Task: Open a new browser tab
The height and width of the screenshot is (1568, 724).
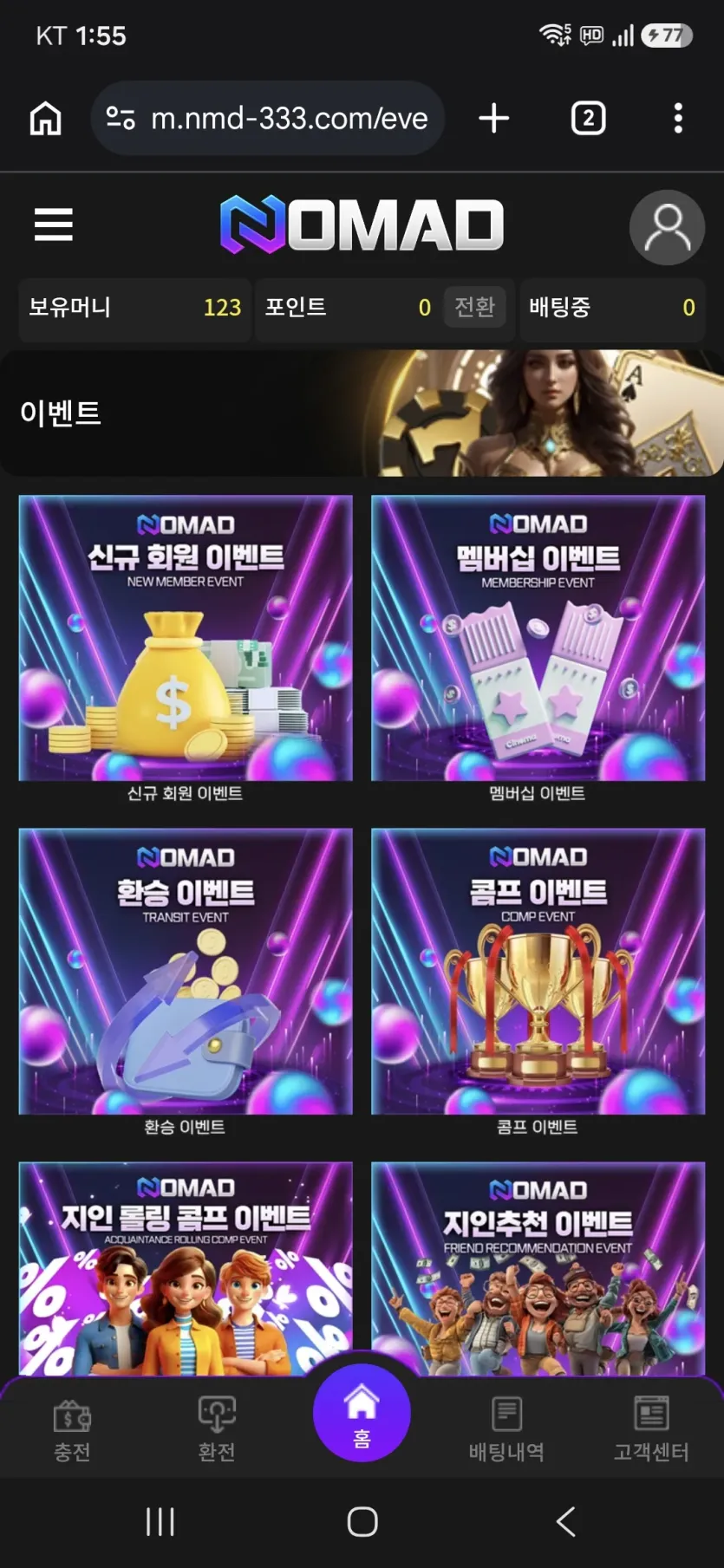Action: [494, 118]
